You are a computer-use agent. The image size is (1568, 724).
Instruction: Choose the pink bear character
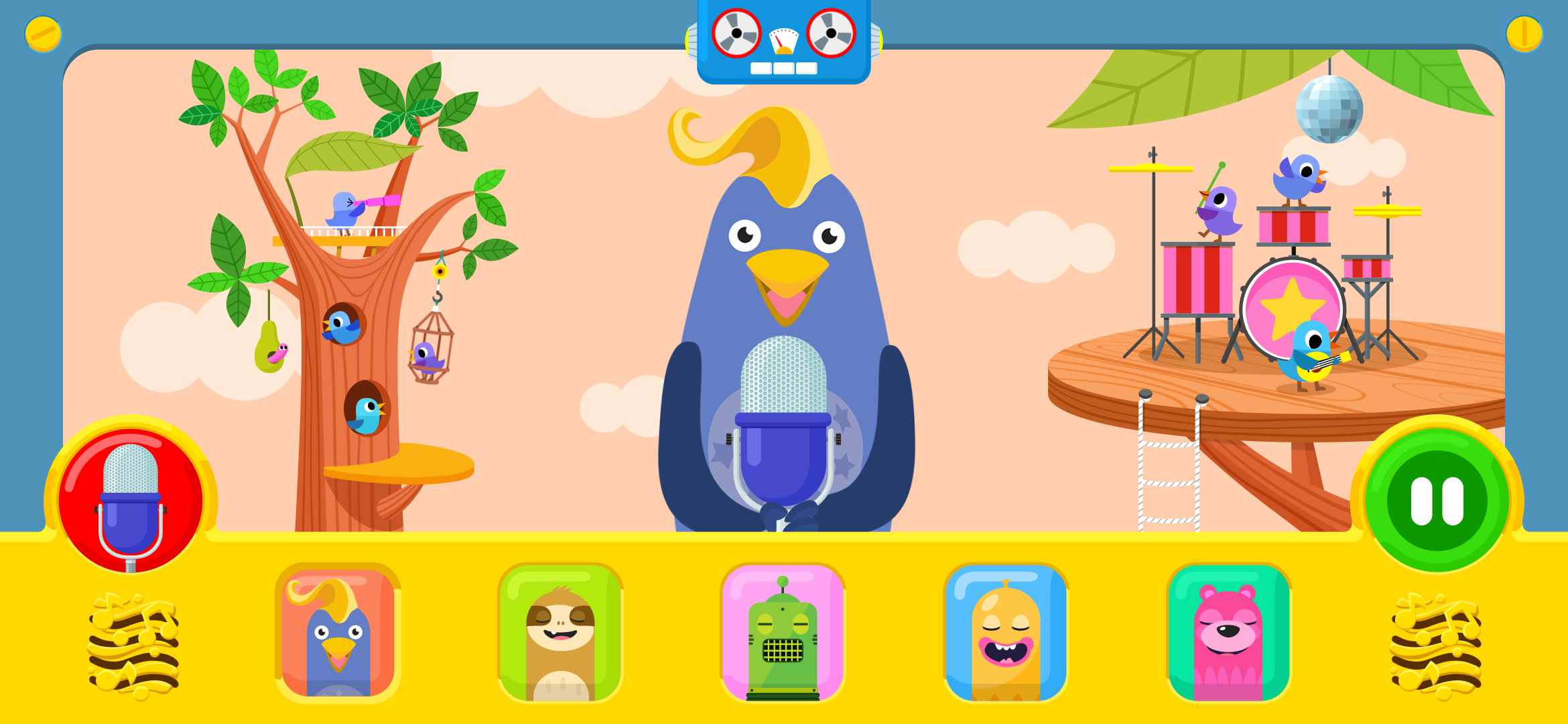[x=1228, y=633]
